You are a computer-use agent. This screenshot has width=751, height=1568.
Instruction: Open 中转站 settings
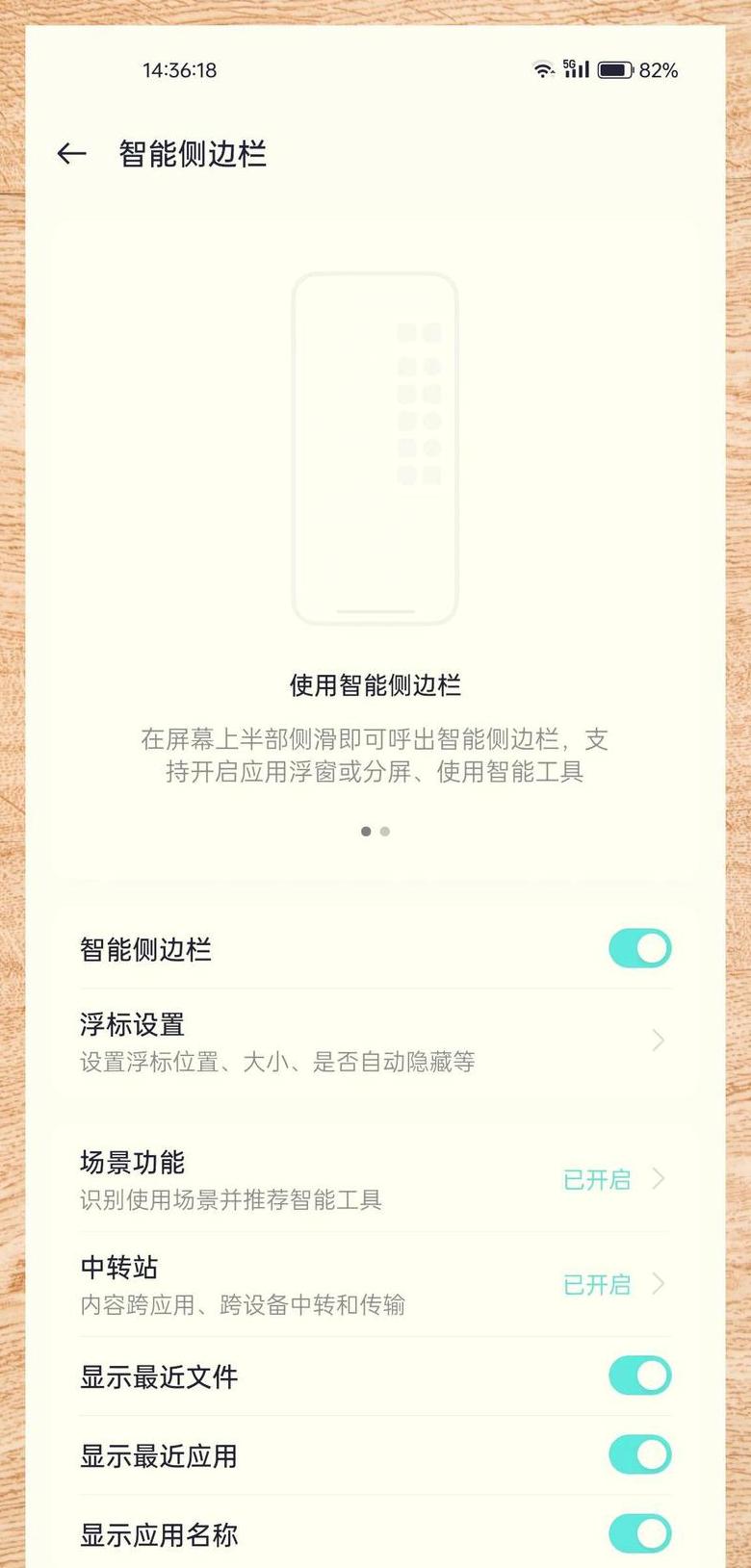[374, 1284]
